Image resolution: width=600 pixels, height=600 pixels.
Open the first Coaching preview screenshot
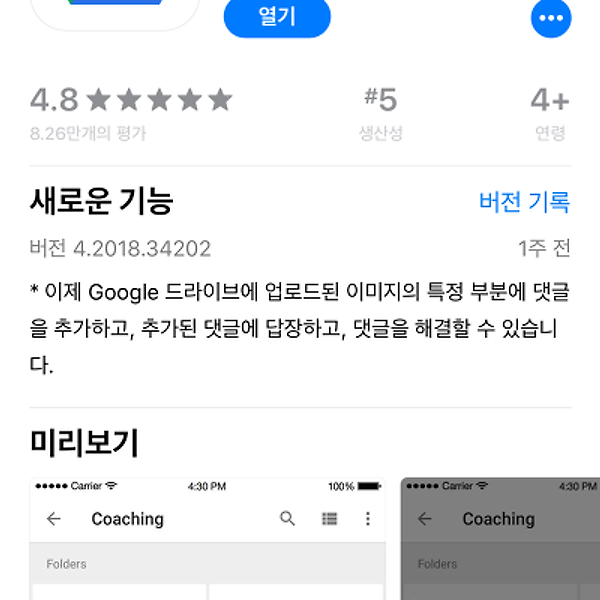[208, 538]
